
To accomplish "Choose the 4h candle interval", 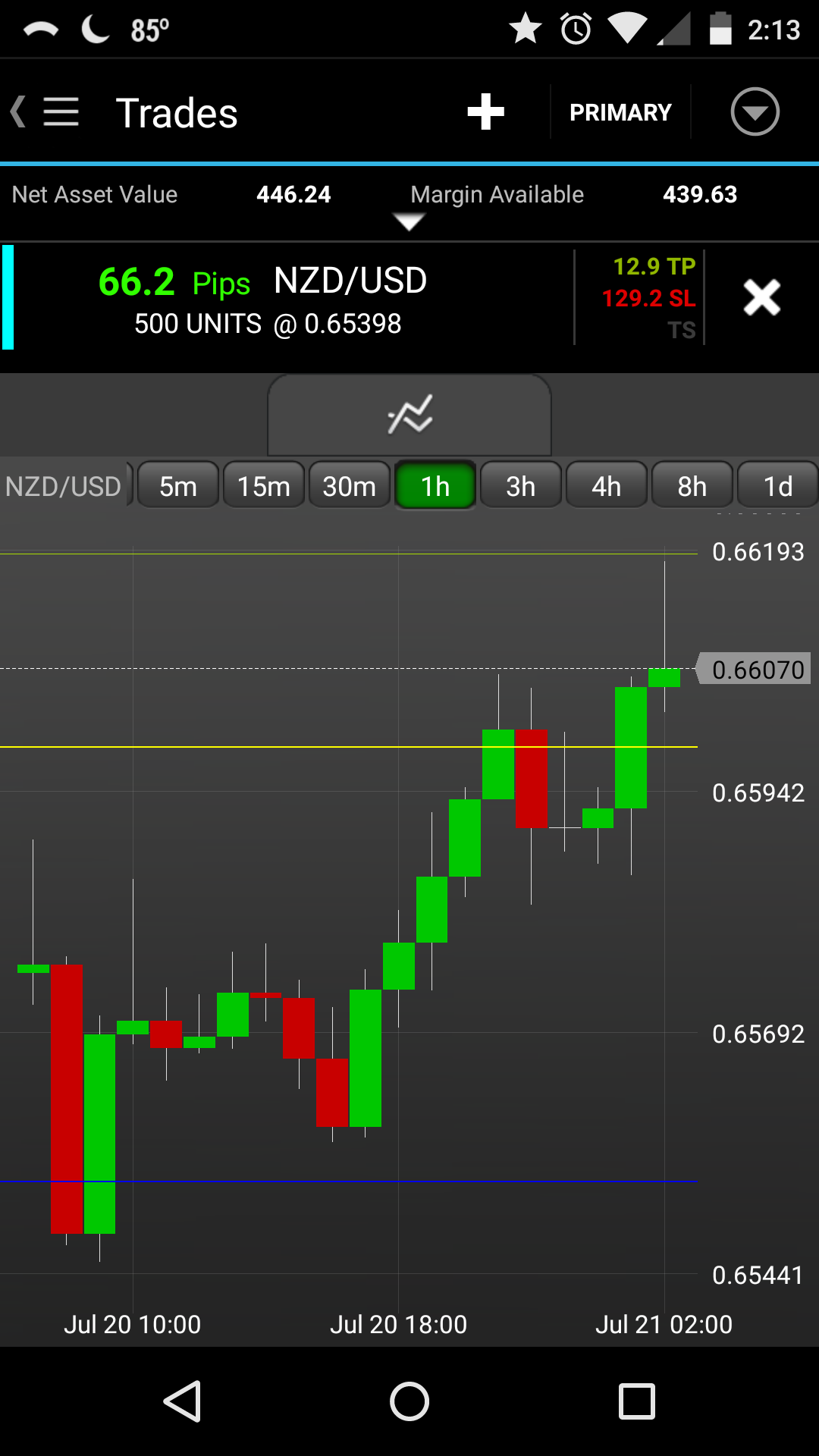I will pos(607,486).
